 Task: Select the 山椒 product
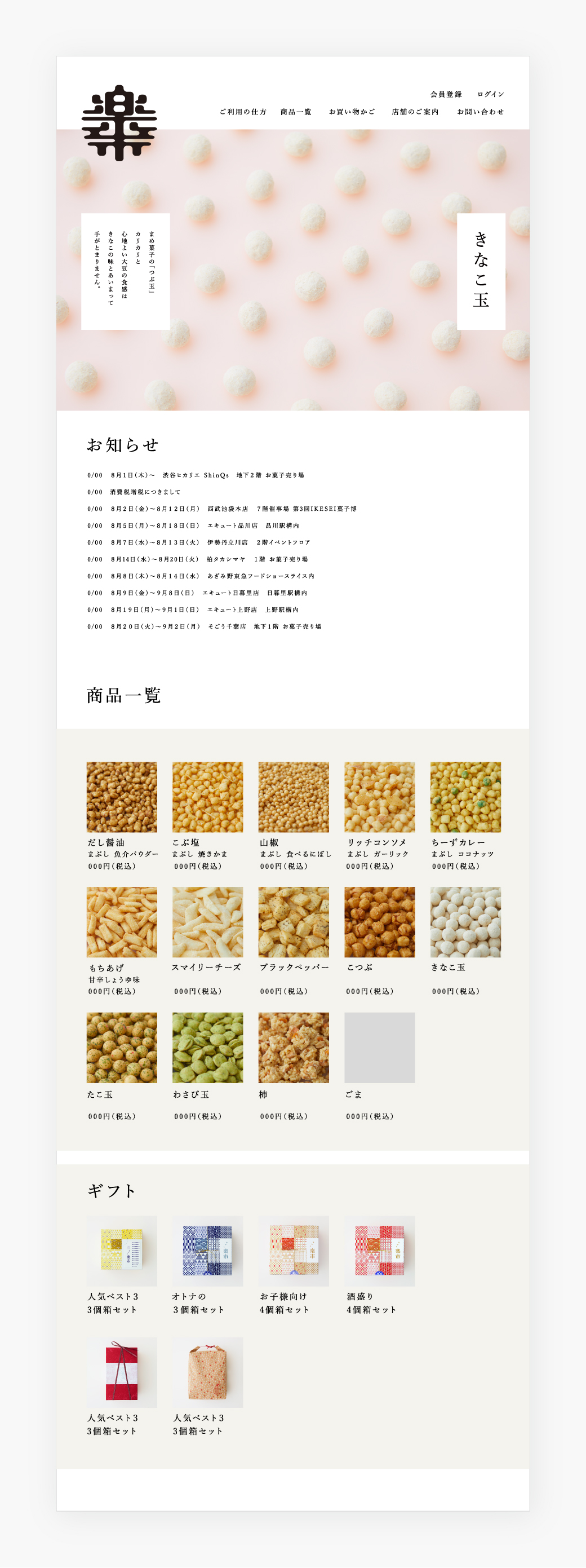click(294, 797)
